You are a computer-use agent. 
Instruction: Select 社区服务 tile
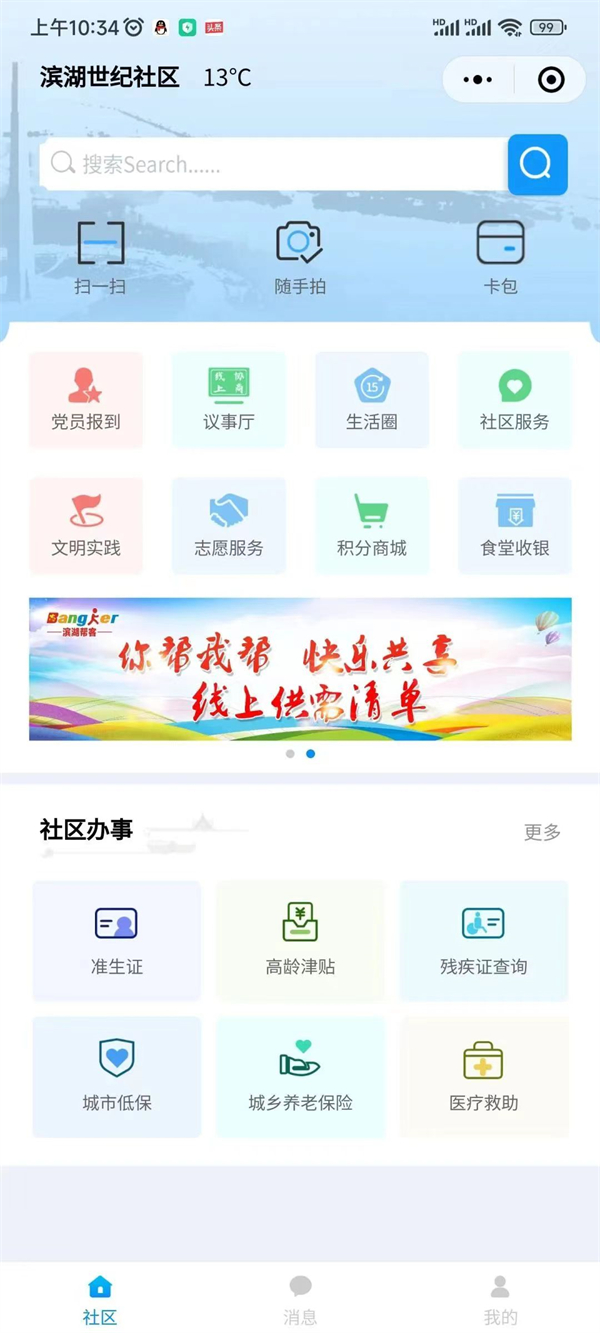coord(515,400)
